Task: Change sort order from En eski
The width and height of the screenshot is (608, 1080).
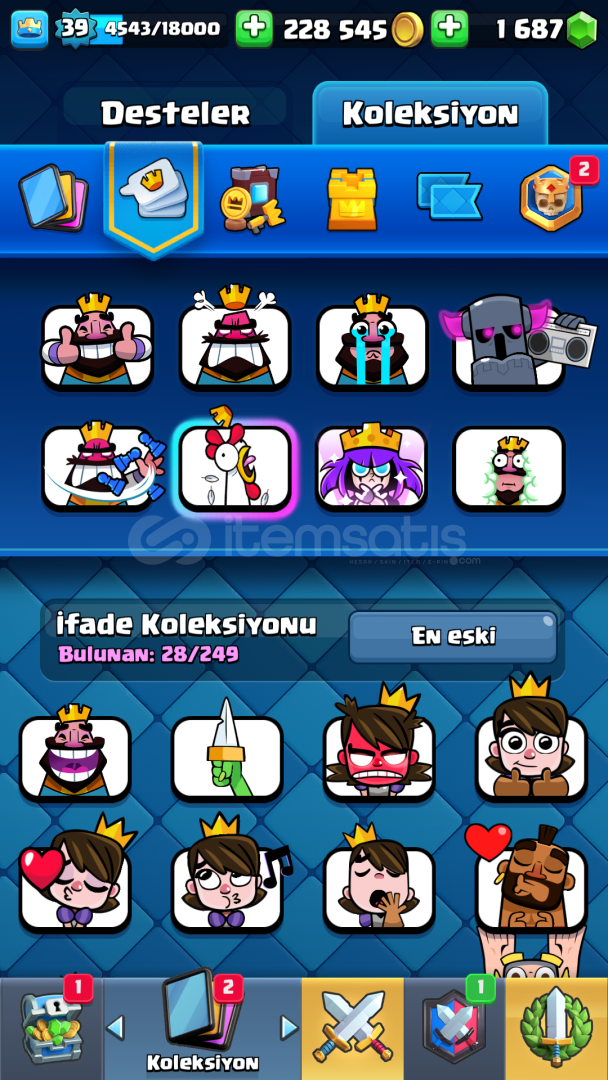Action: (x=453, y=636)
